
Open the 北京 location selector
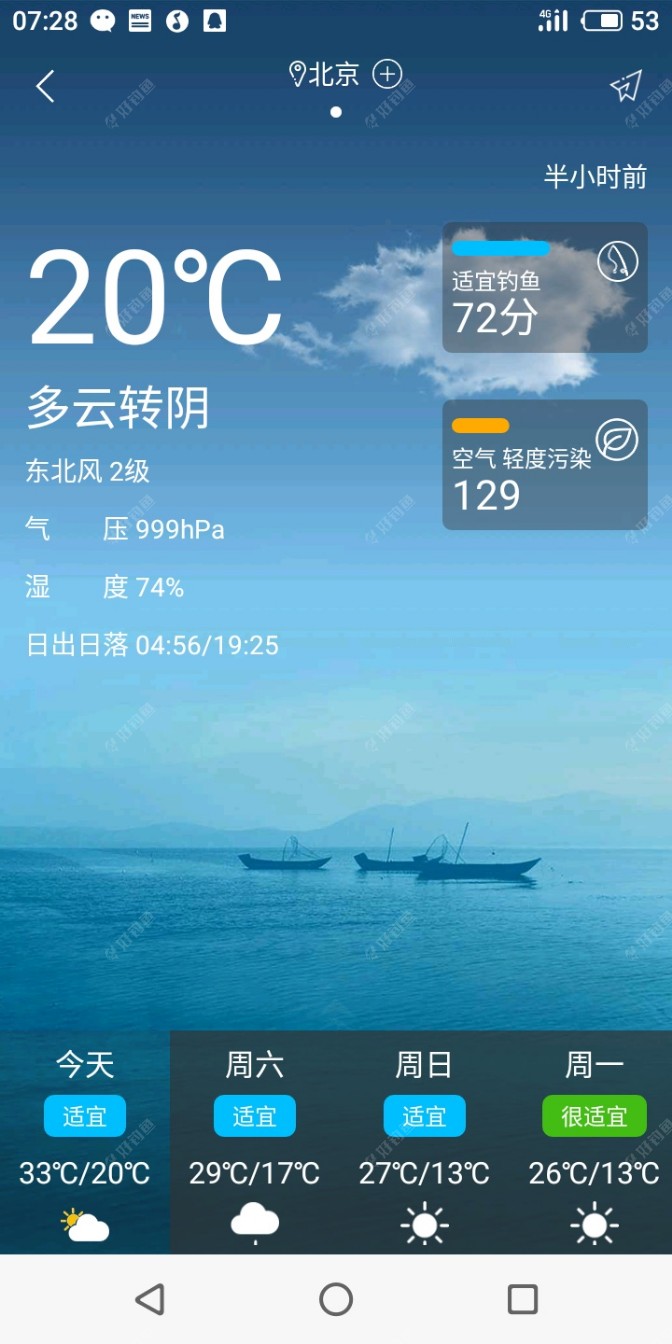325,75
